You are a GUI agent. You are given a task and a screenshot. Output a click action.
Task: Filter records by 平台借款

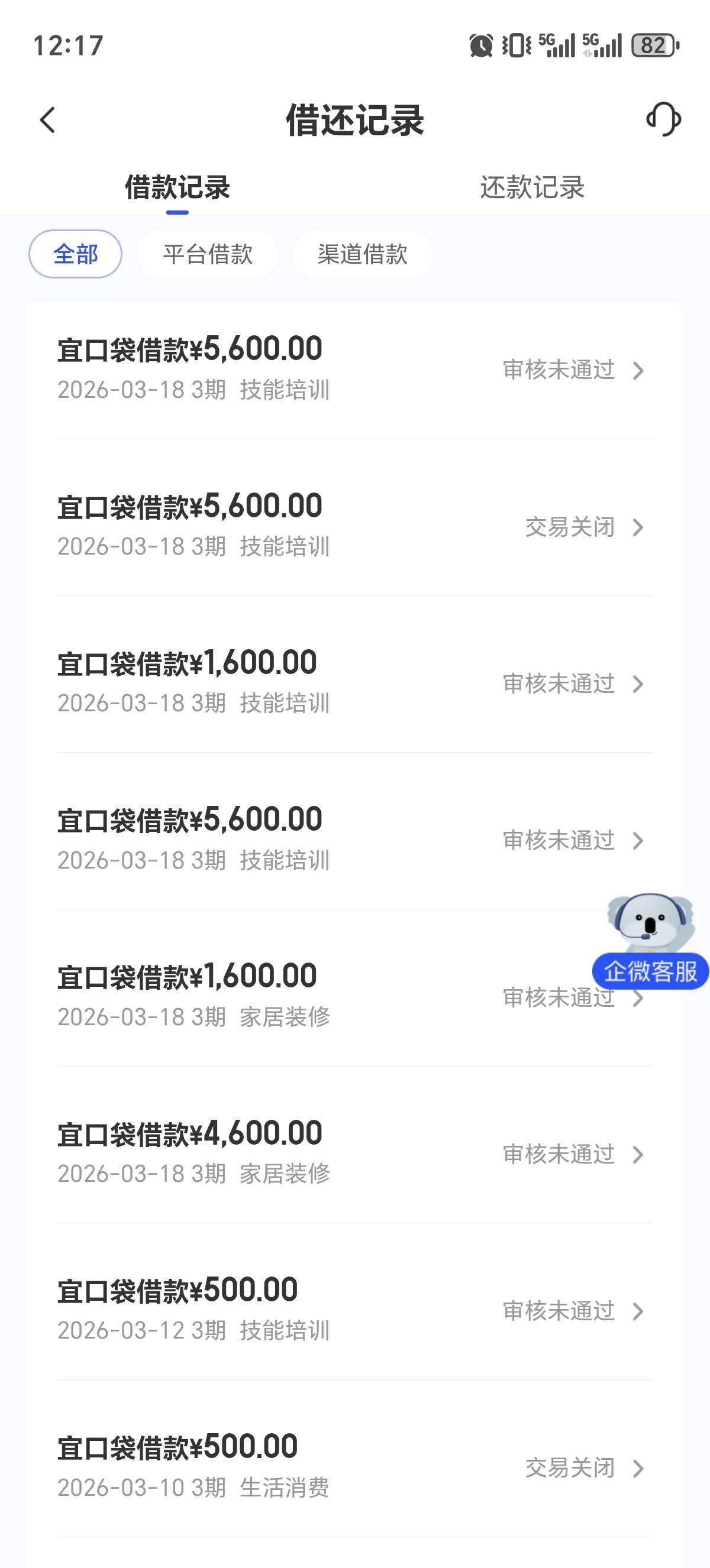coord(208,254)
